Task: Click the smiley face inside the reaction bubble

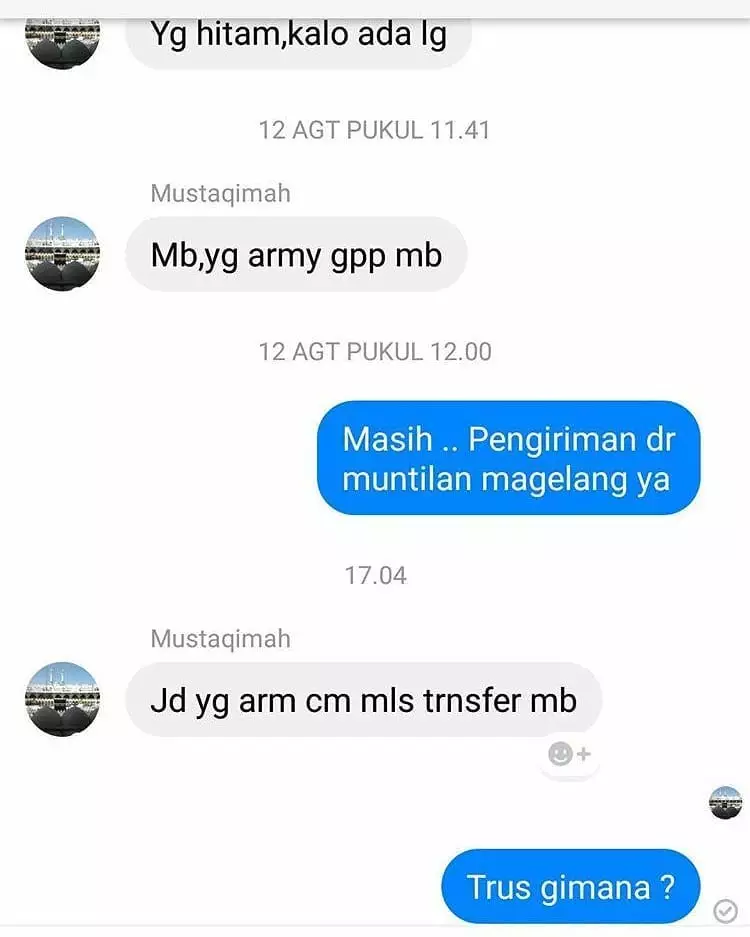Action: 558,755
